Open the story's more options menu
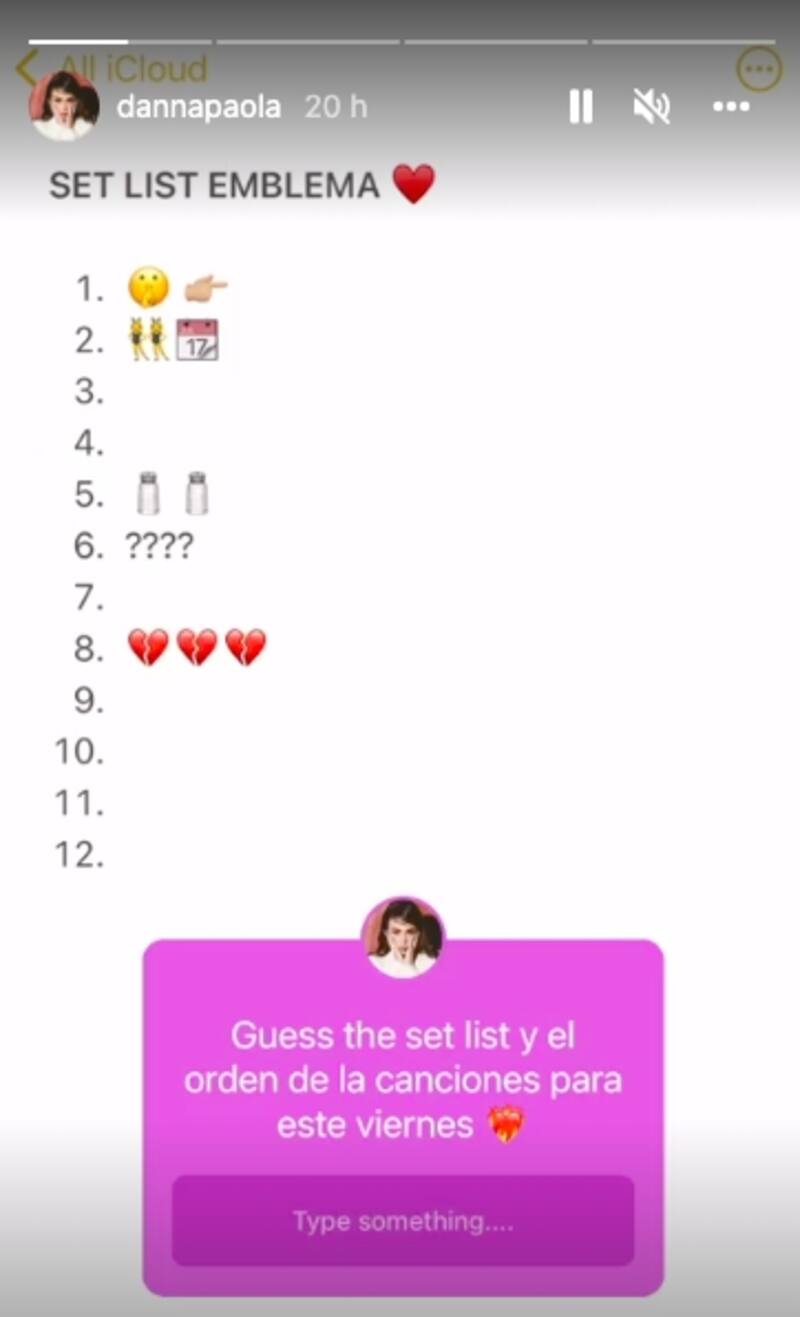800x1317 pixels. pos(731,106)
